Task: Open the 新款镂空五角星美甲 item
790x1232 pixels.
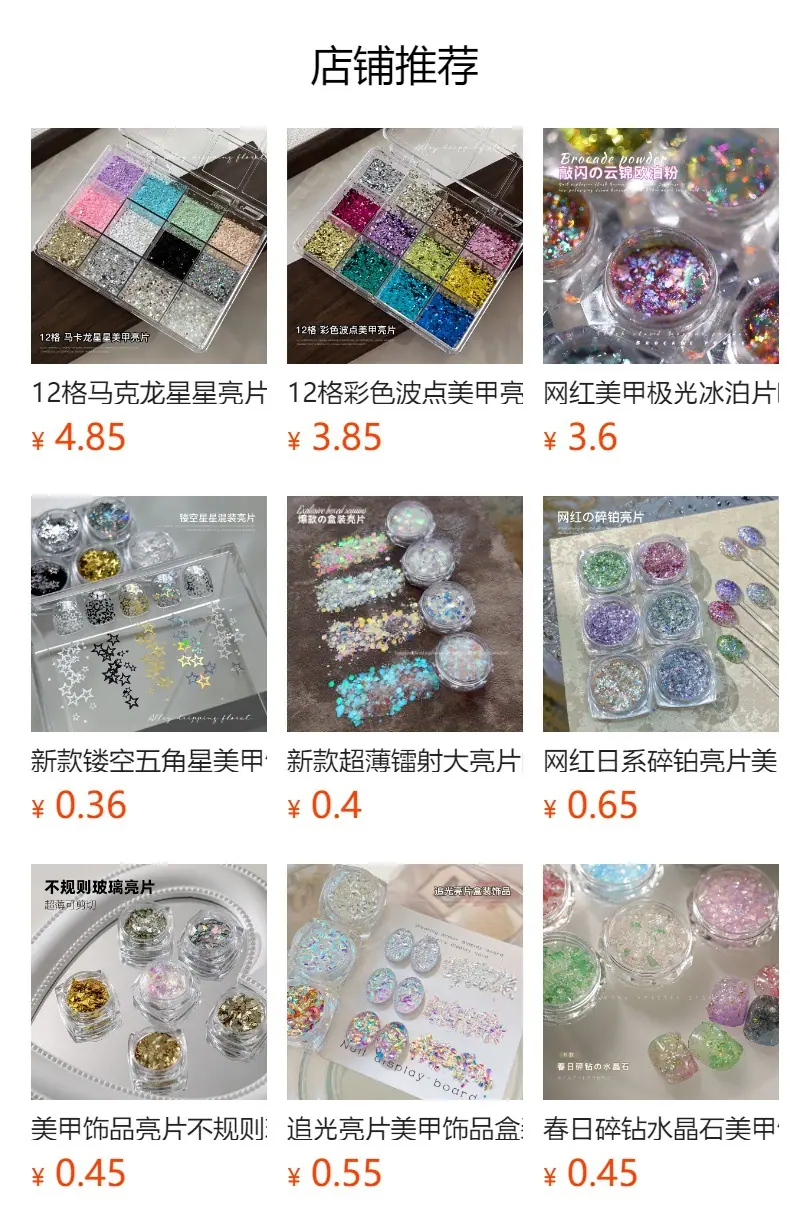Action: (149, 660)
